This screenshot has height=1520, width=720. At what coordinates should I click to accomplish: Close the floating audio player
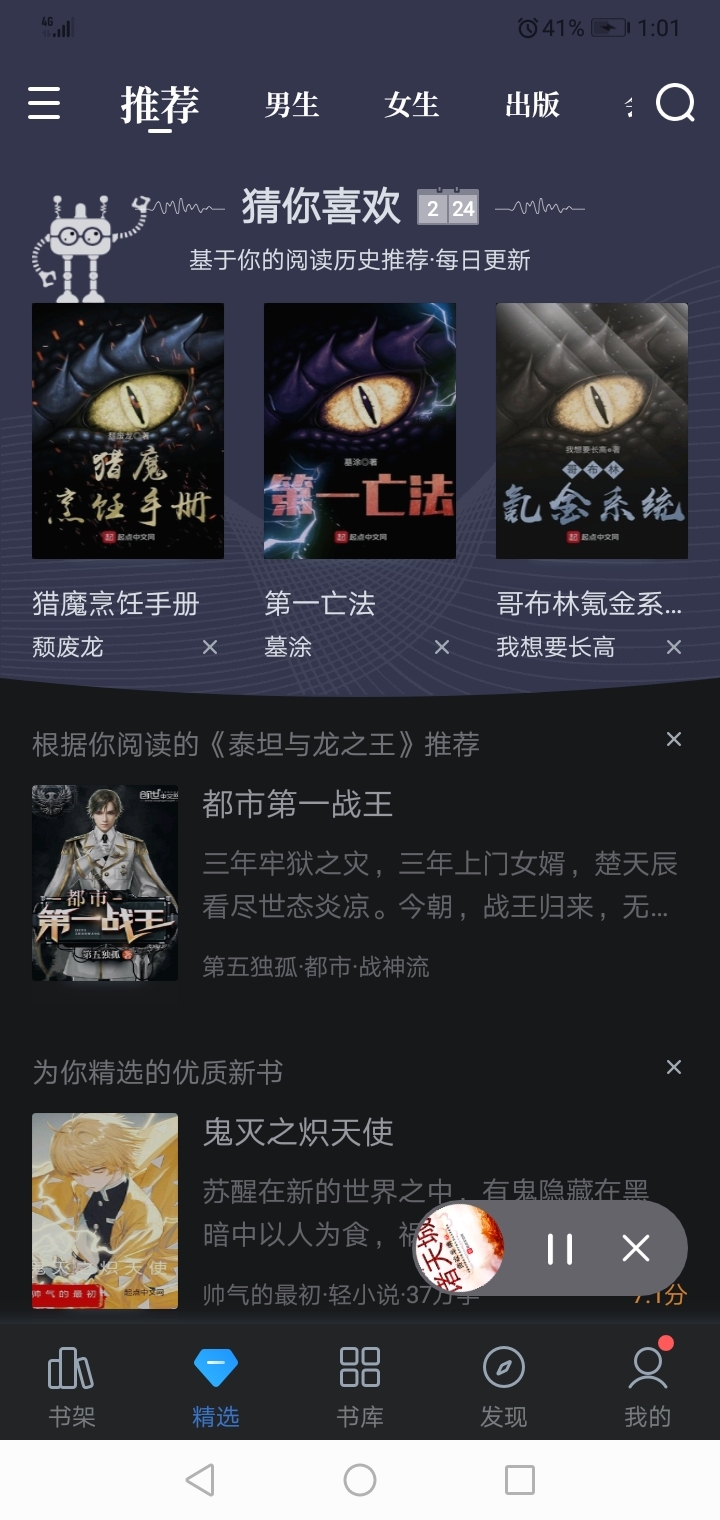636,1248
